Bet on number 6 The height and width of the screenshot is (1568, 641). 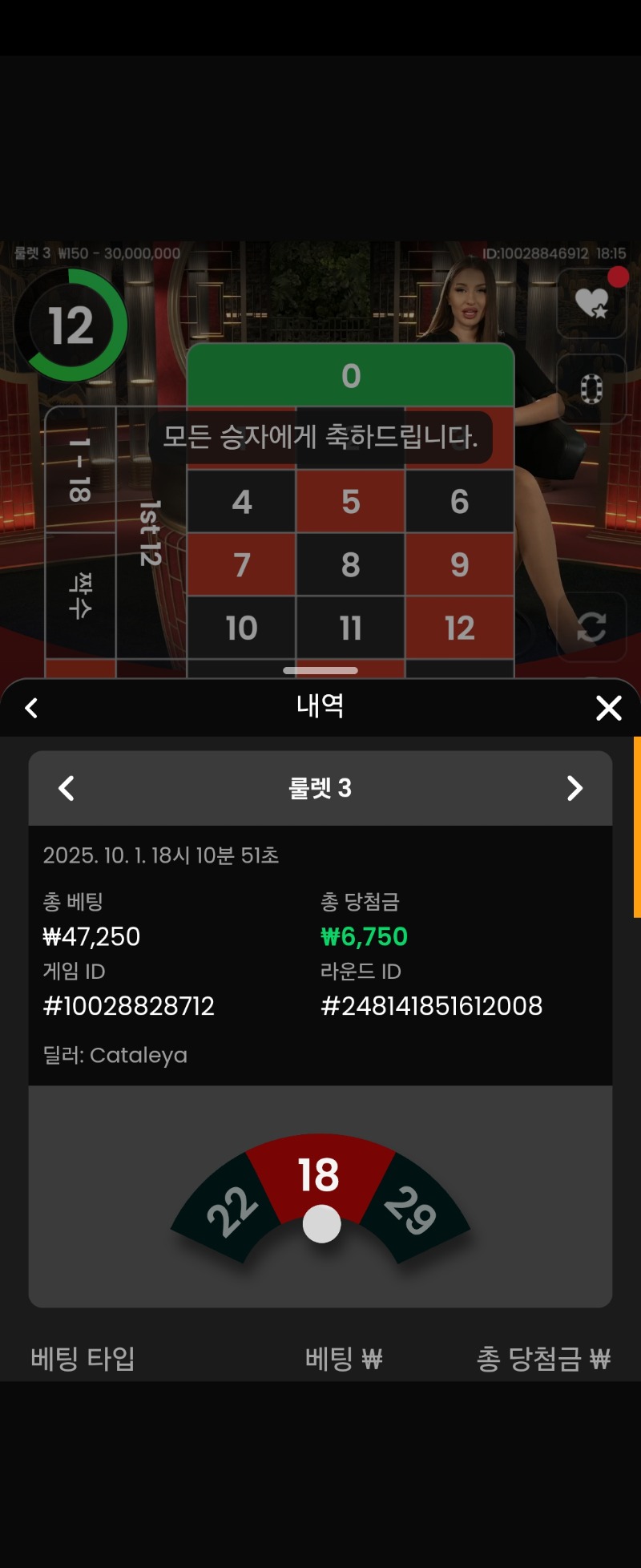pyautogui.click(x=459, y=502)
